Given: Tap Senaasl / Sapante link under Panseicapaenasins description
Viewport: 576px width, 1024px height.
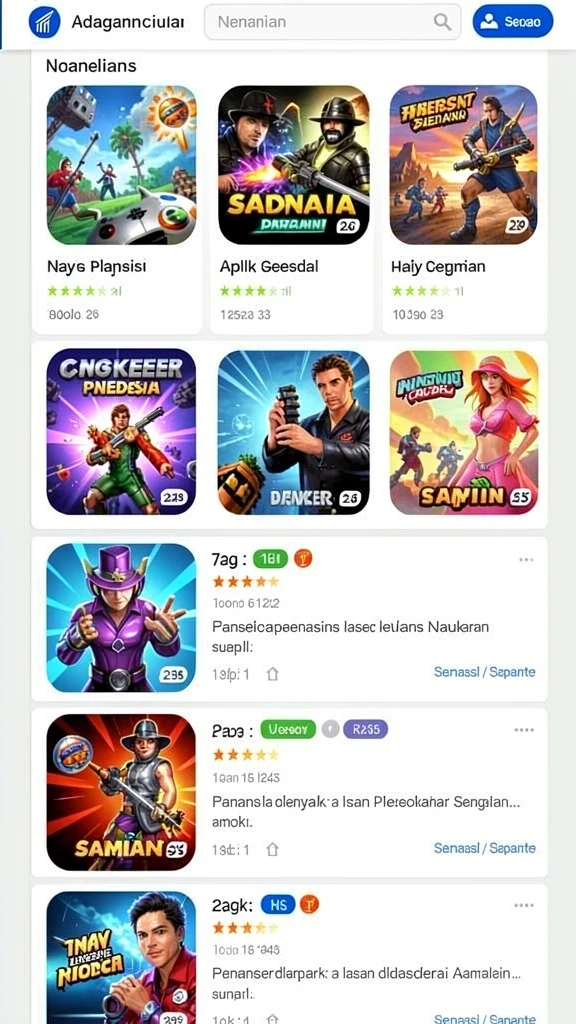Looking at the screenshot, I should point(485,672).
